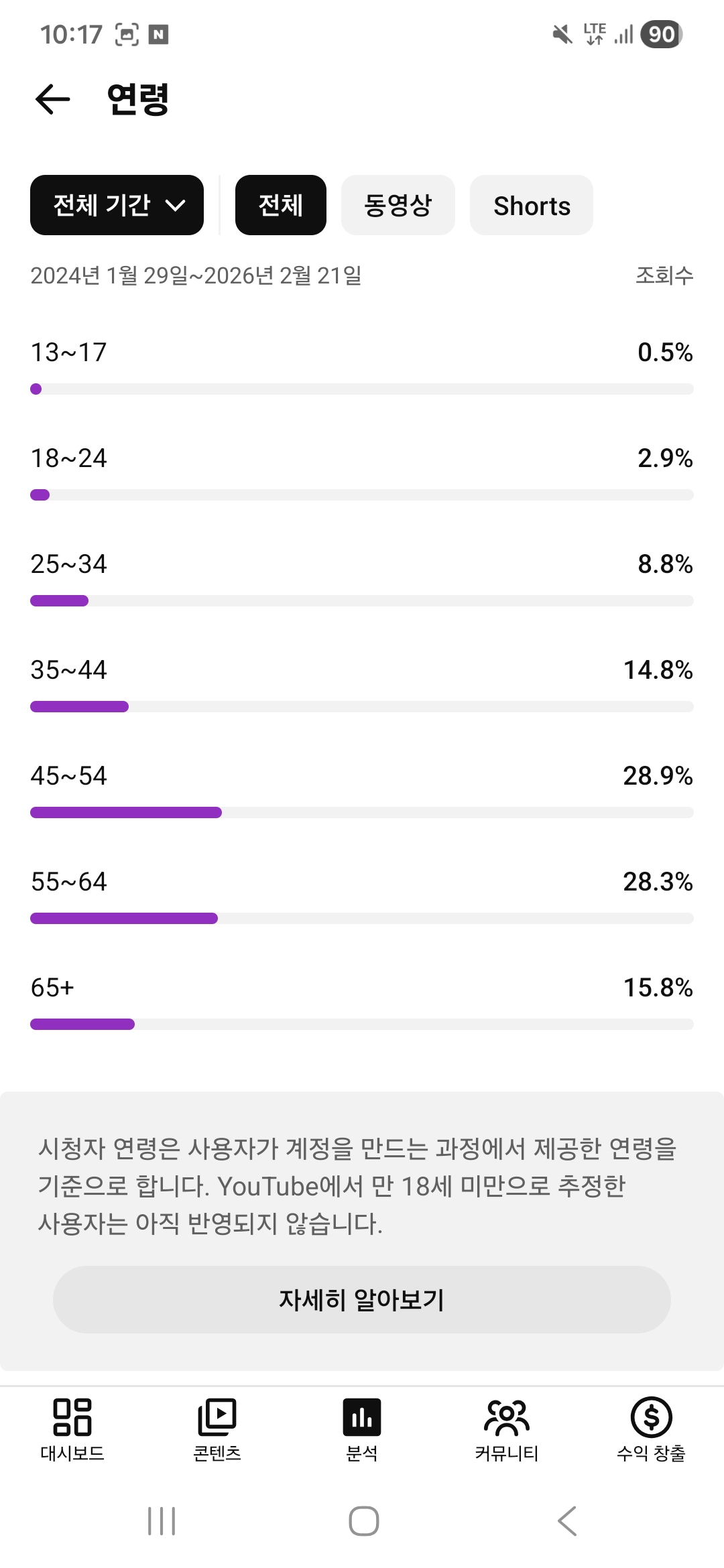Tap the 자세히 알아보기 button

coord(362,1299)
